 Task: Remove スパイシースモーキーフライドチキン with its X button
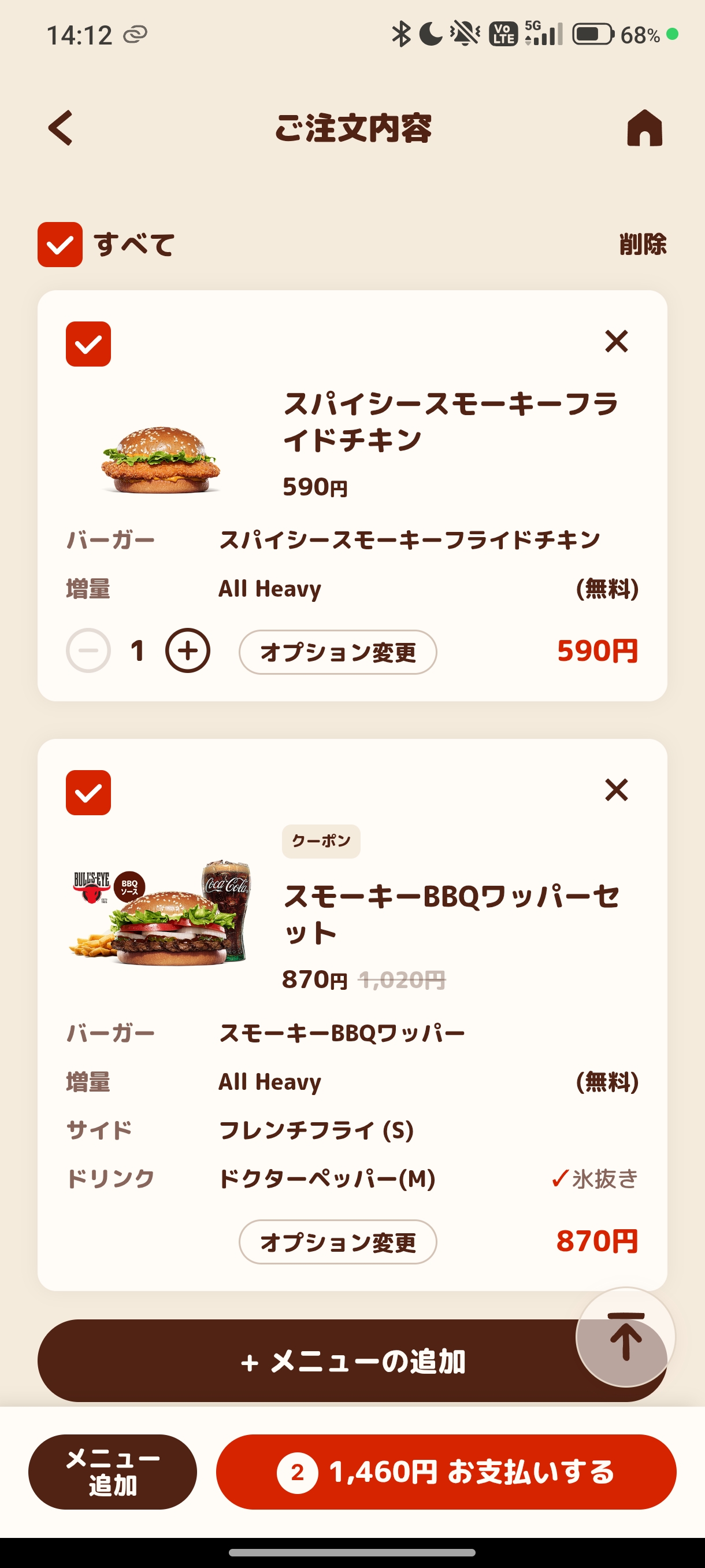click(616, 342)
